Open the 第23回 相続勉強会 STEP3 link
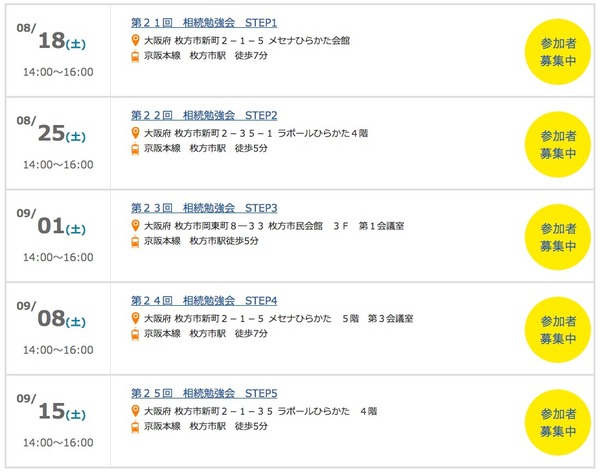 pyautogui.click(x=204, y=208)
